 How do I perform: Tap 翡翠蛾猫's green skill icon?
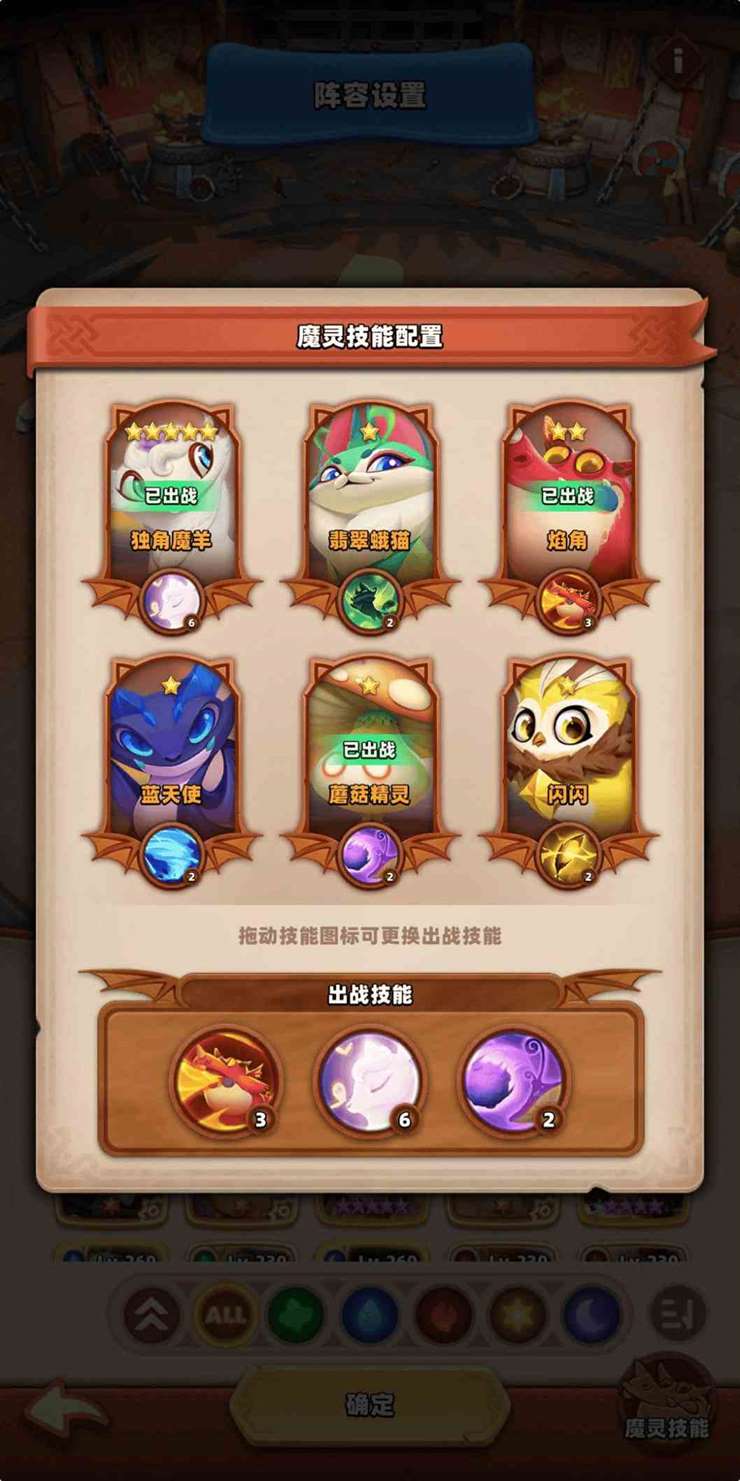(369, 601)
